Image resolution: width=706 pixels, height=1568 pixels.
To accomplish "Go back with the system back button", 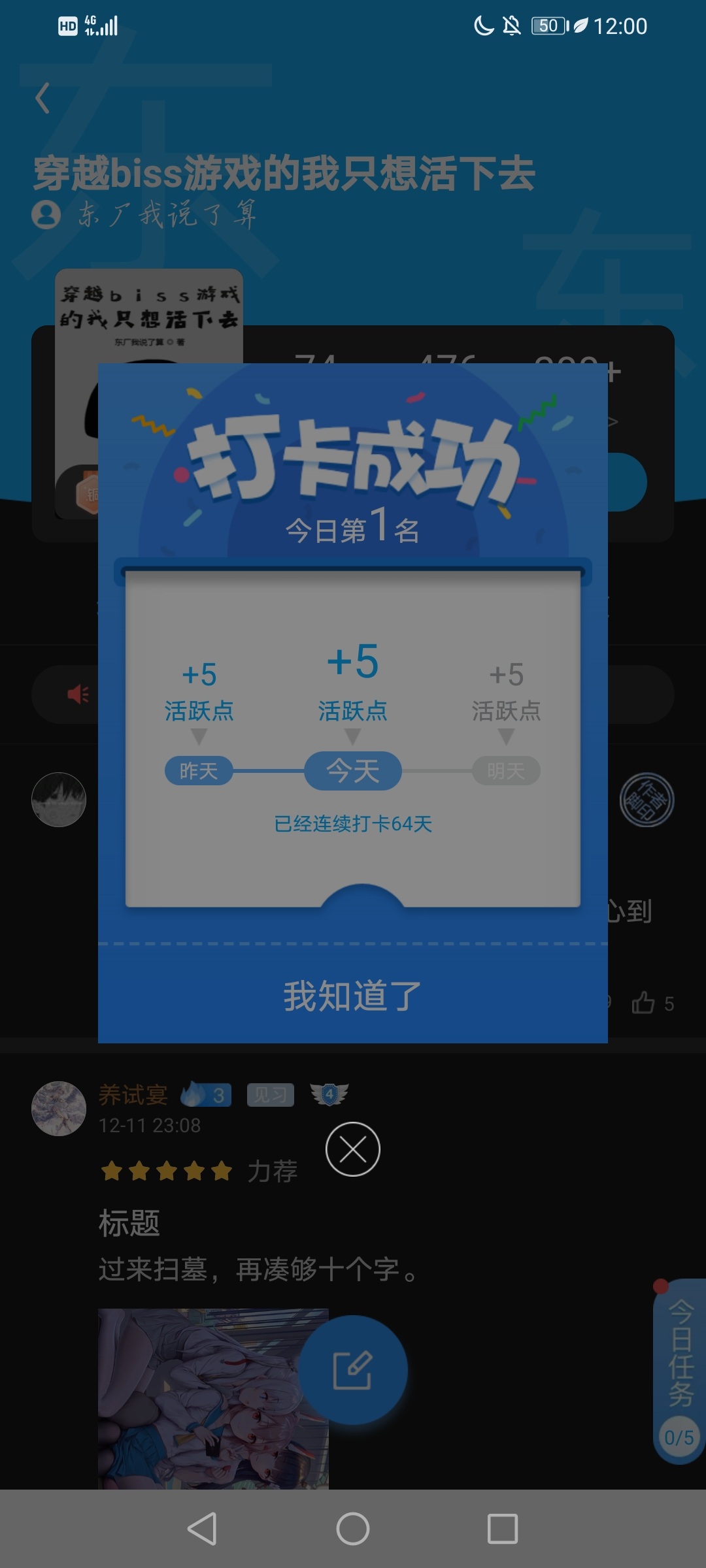I will click(x=202, y=1529).
